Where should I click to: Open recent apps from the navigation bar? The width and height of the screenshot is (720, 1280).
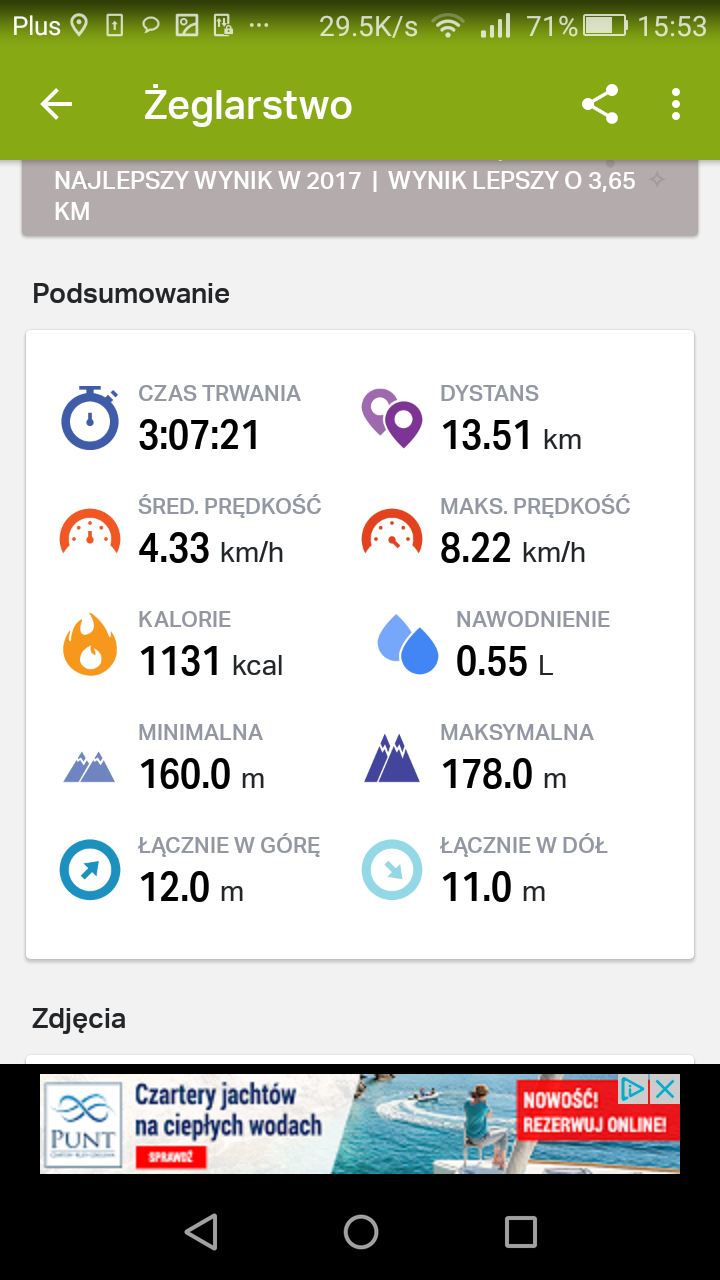(520, 1231)
